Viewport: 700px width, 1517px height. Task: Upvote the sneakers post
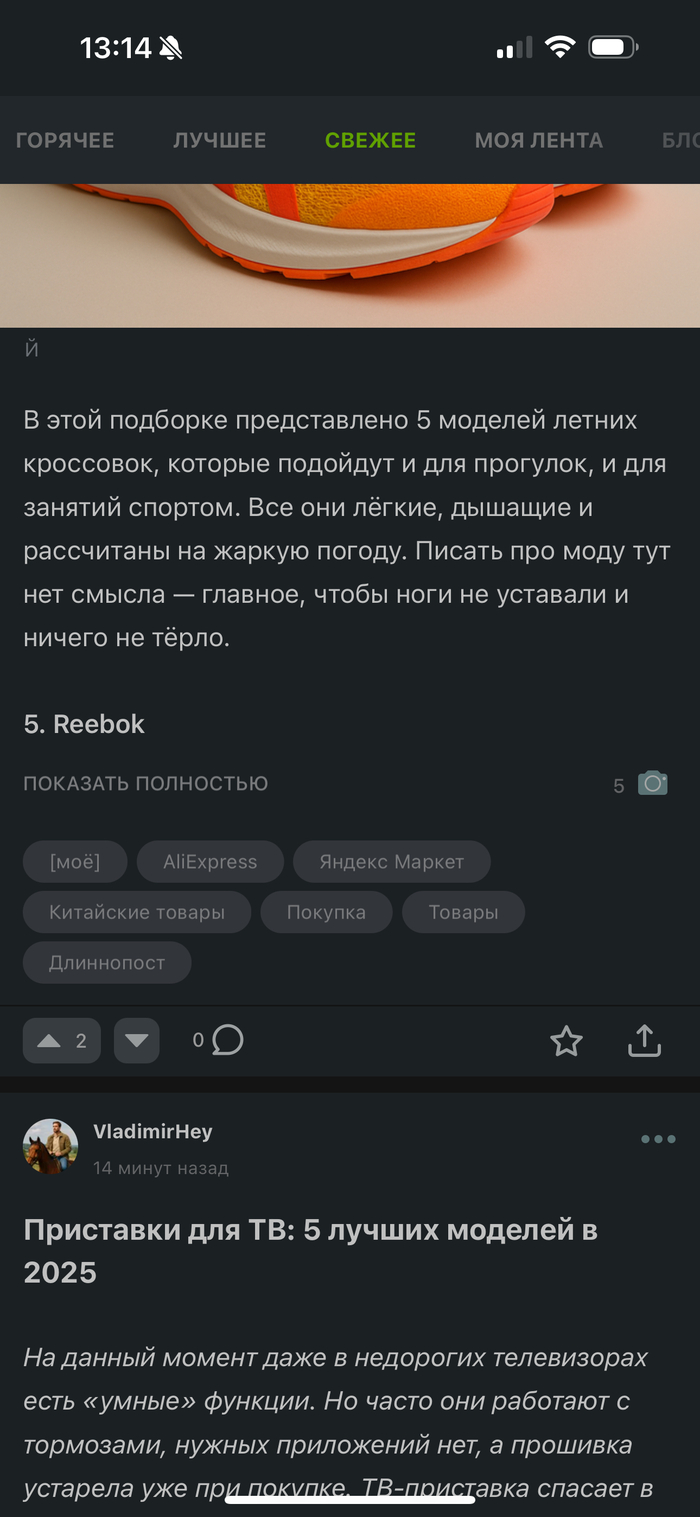pos(61,1041)
